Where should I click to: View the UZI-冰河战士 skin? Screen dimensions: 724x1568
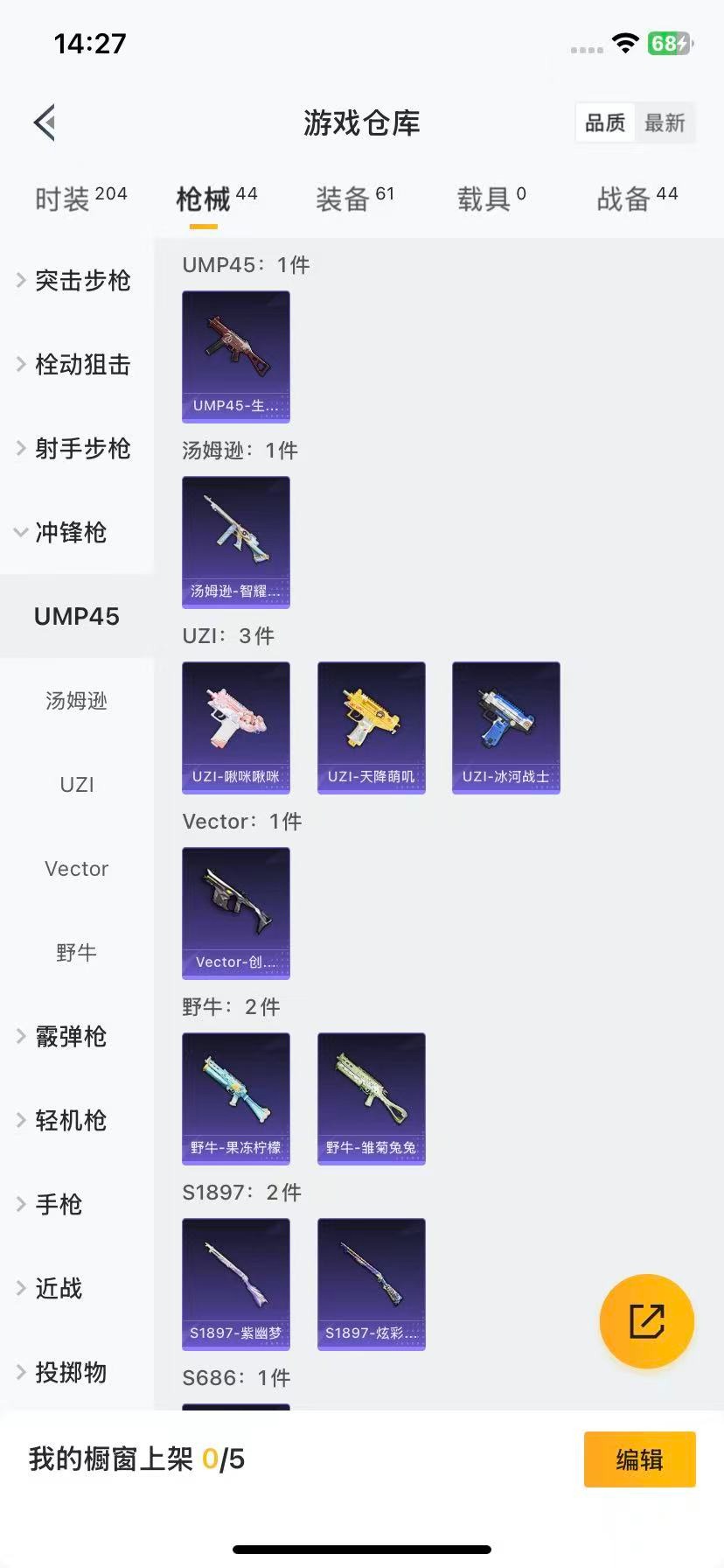[505, 727]
